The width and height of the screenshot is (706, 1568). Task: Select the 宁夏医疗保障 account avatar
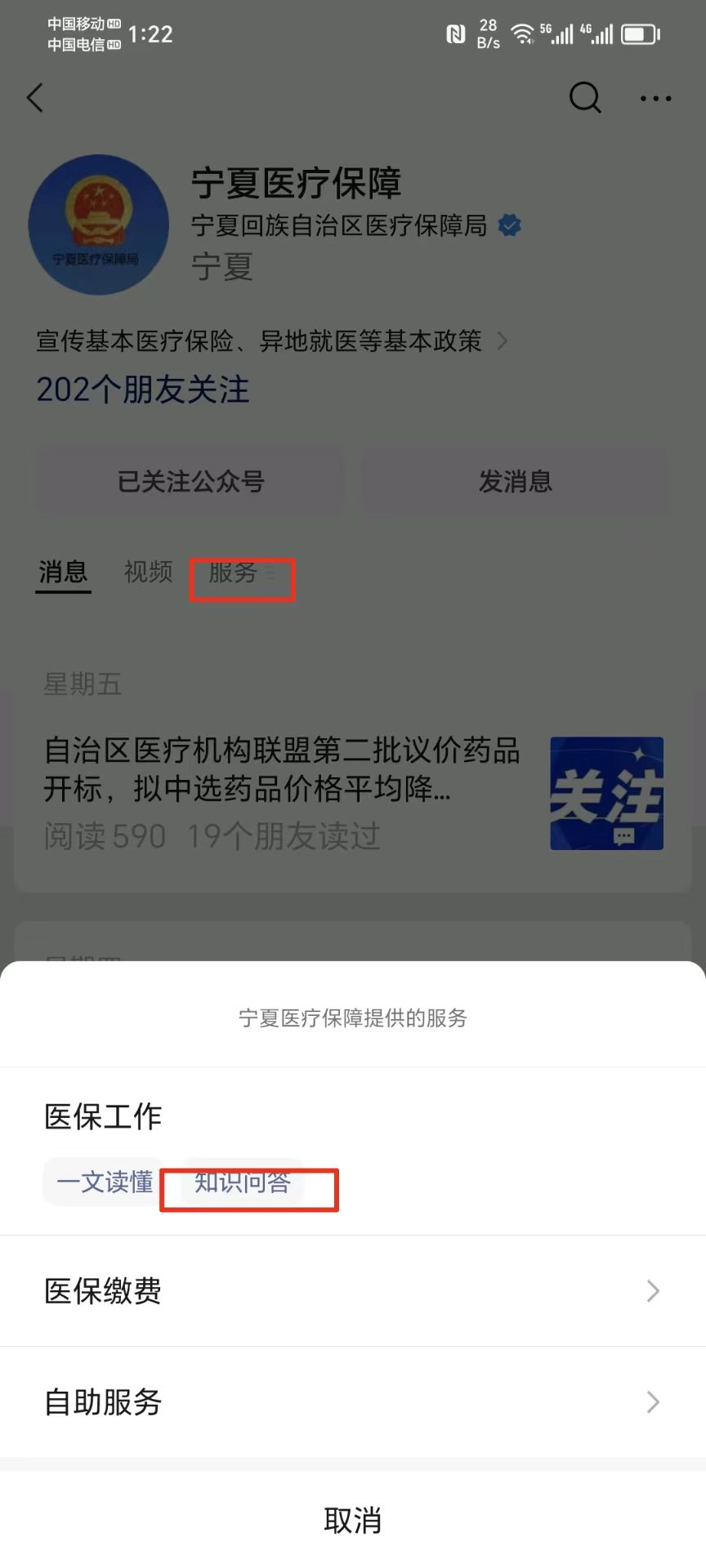[x=98, y=225]
